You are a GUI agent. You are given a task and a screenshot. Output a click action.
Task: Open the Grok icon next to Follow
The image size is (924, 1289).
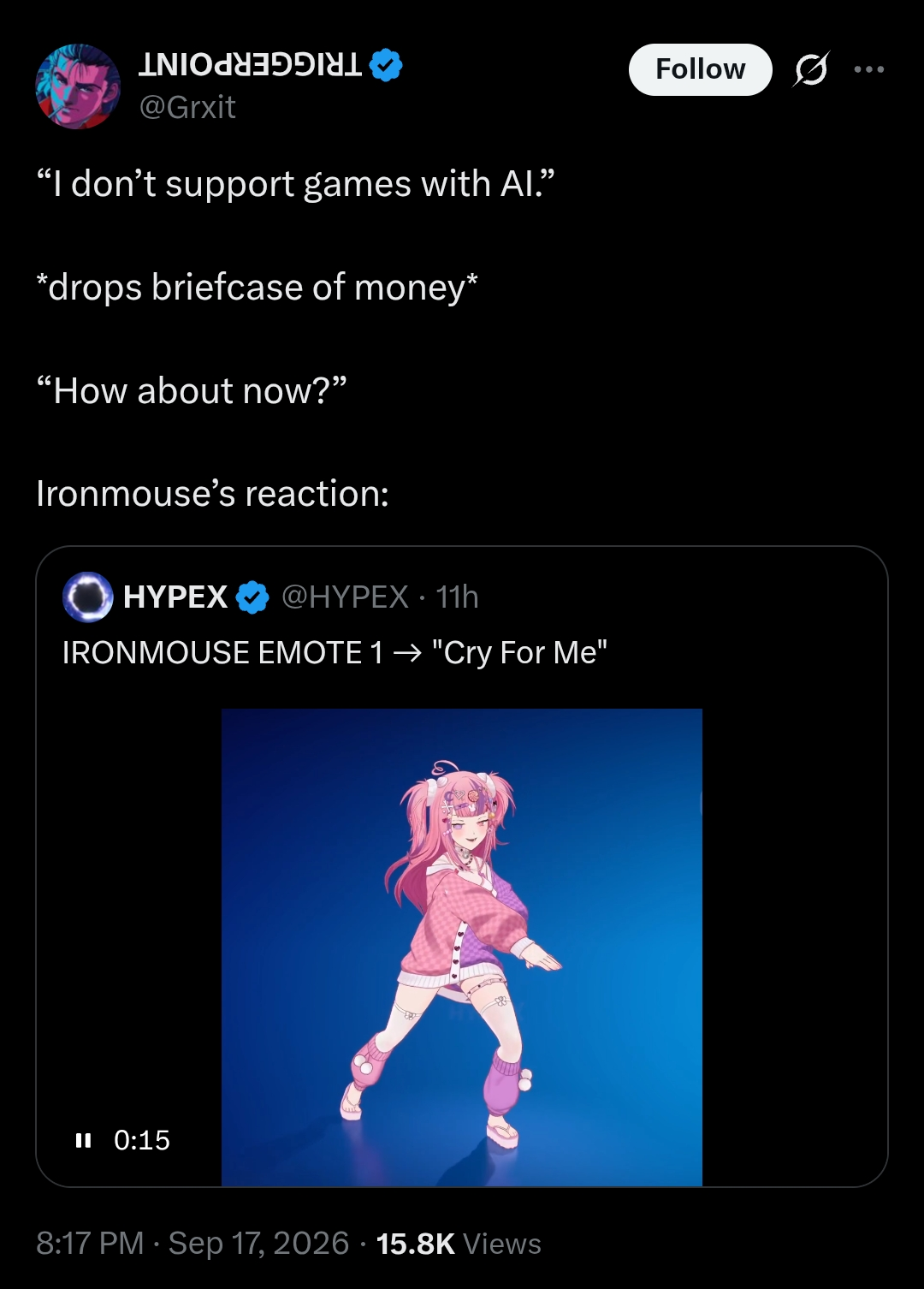pyautogui.click(x=810, y=69)
